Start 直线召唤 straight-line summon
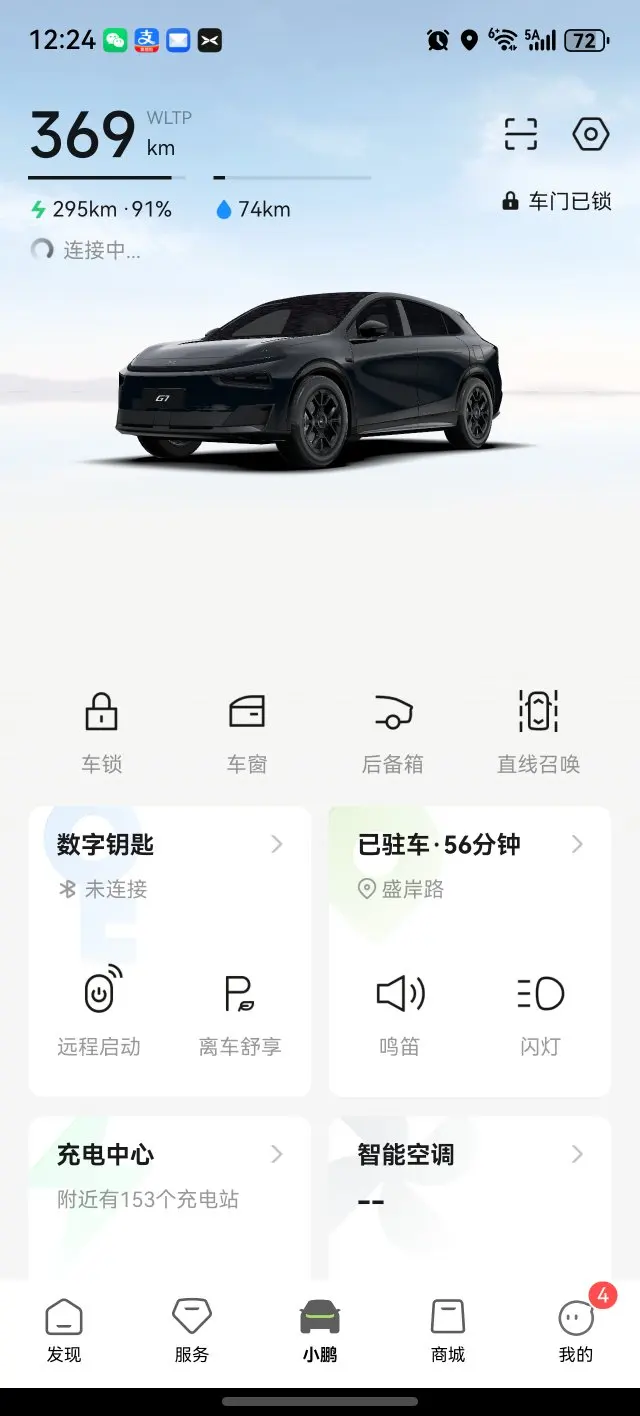 click(x=538, y=731)
